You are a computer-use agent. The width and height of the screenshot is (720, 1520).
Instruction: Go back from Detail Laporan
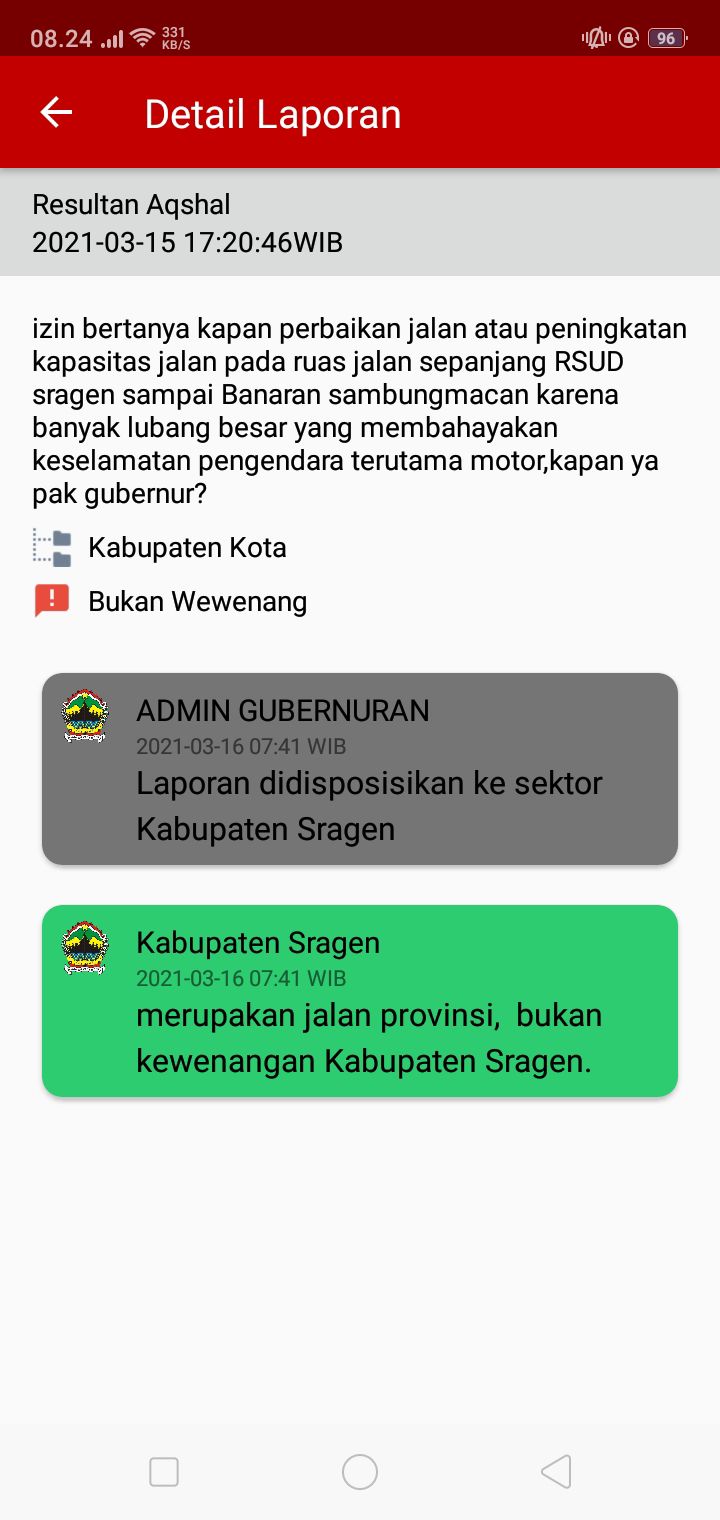[x=56, y=113]
